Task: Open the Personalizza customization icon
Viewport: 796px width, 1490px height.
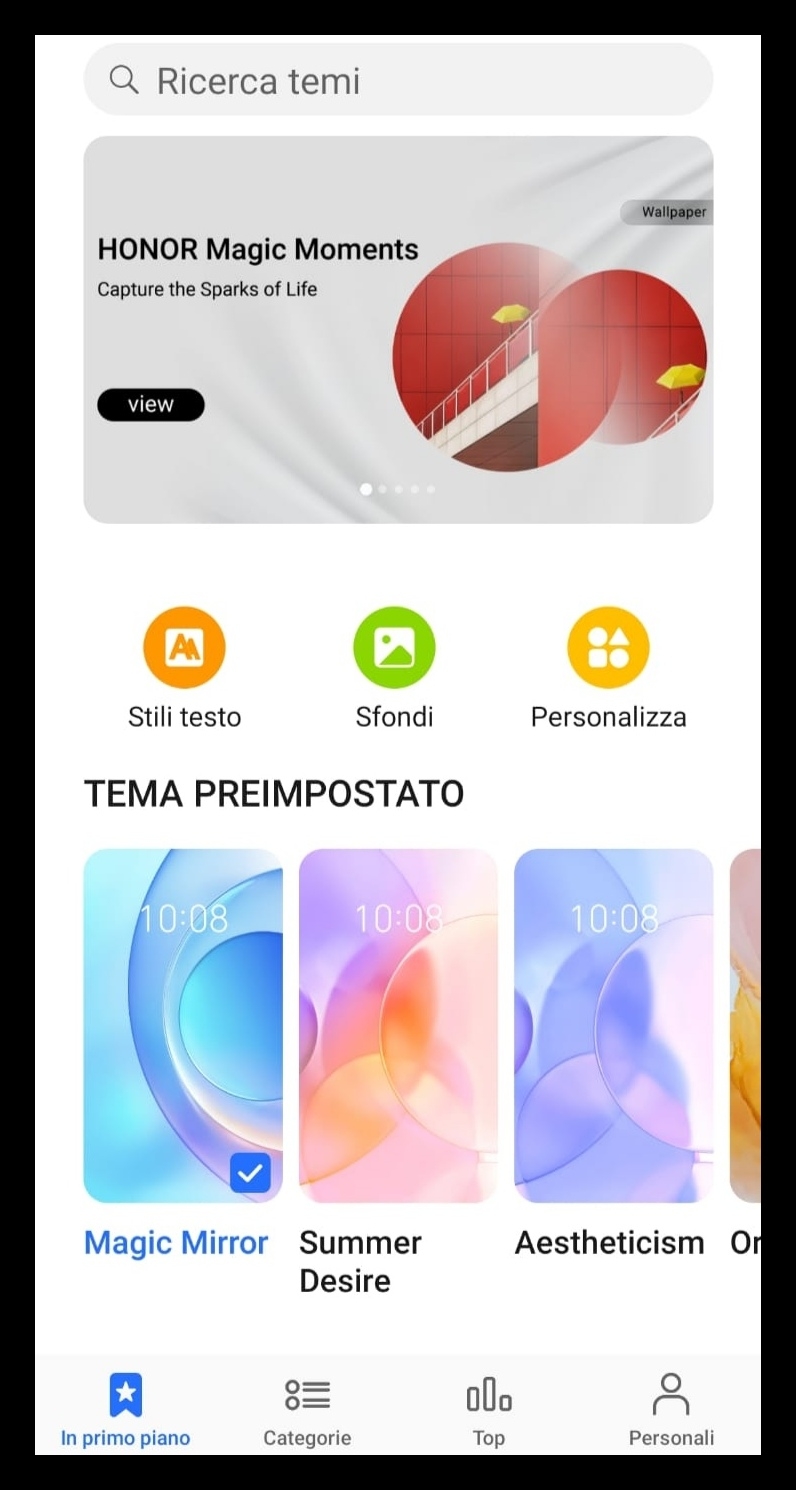Action: click(608, 646)
